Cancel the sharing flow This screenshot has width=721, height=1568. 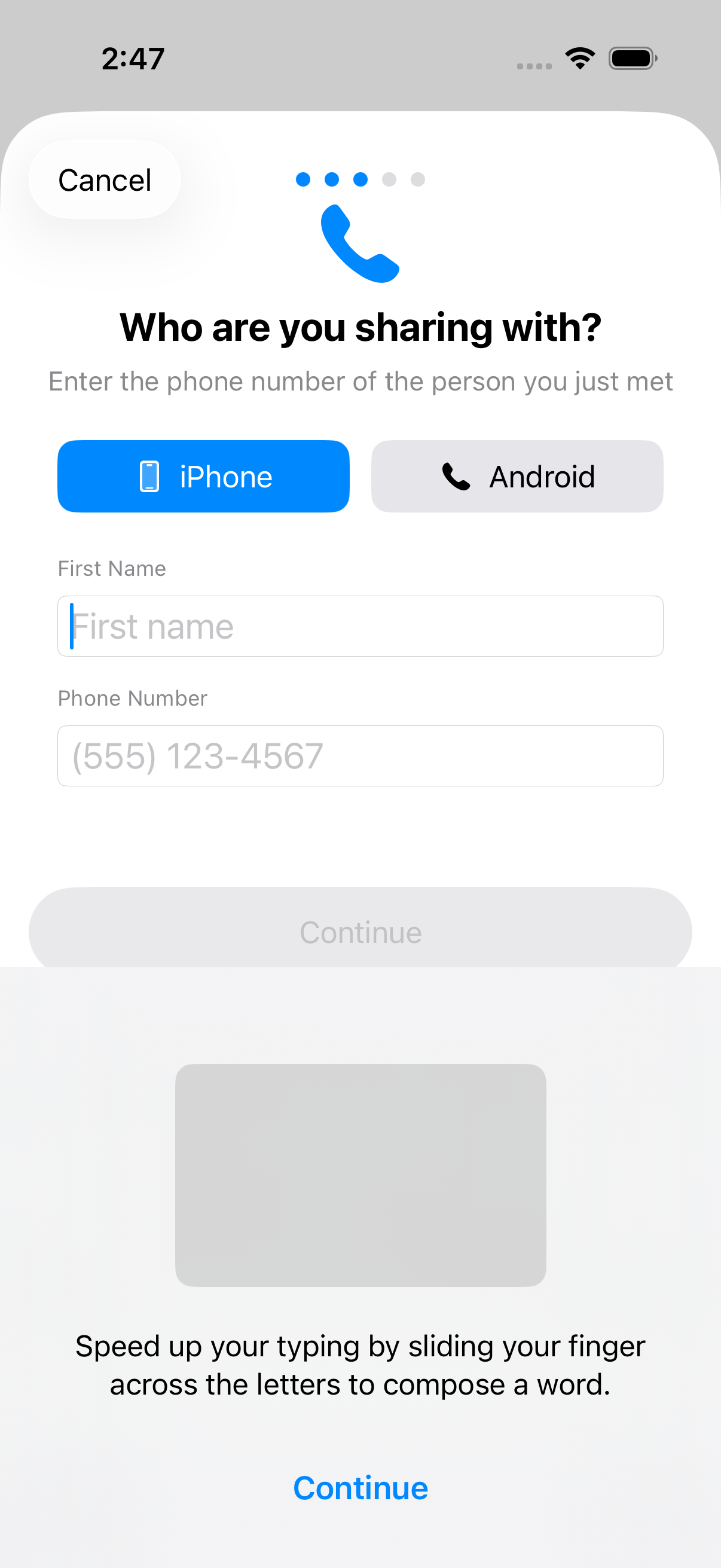[104, 179]
